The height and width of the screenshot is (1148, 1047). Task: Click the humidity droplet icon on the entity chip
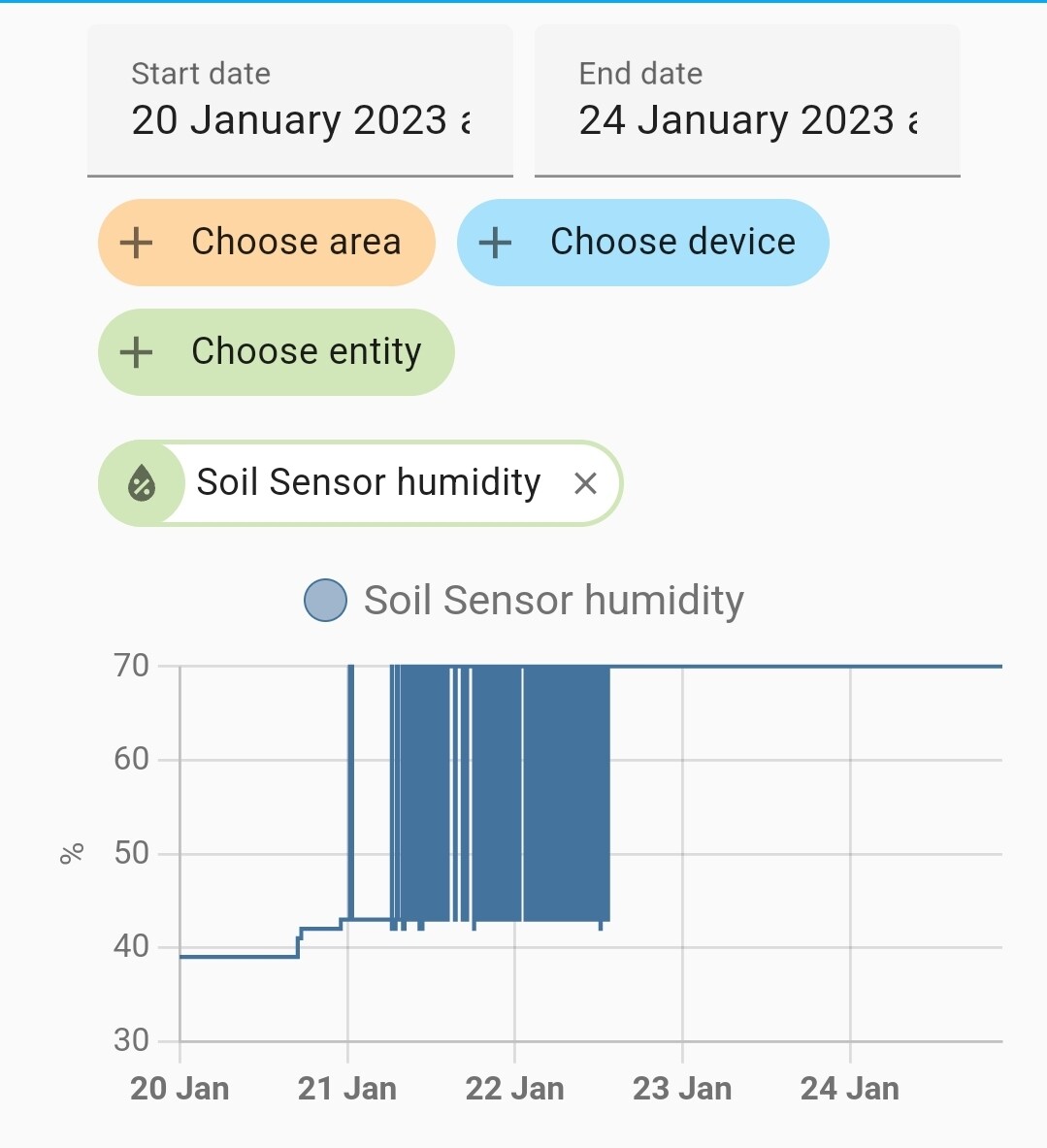point(142,482)
